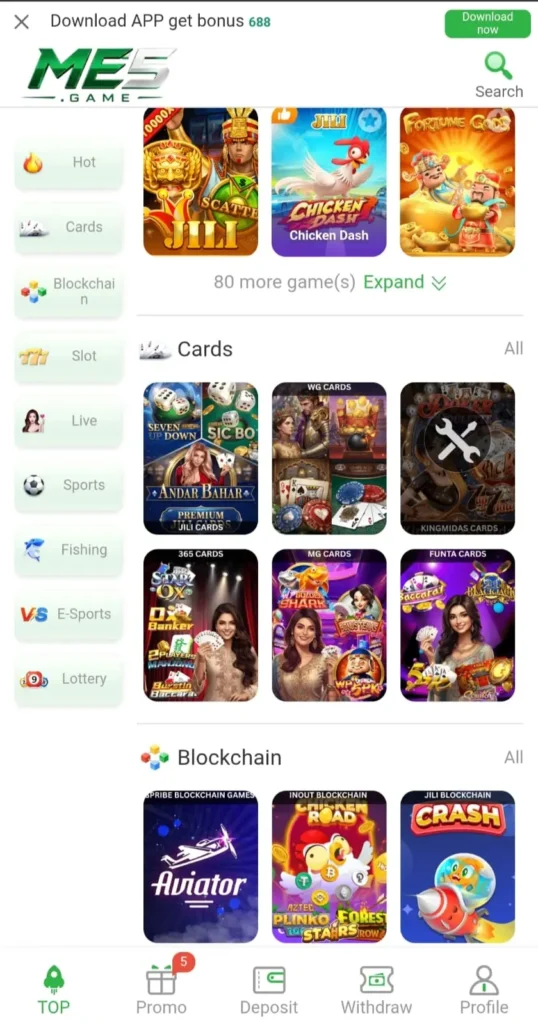Image resolution: width=538 pixels, height=1024 pixels.
Task: Open the Lottery category
Action: coord(69,679)
